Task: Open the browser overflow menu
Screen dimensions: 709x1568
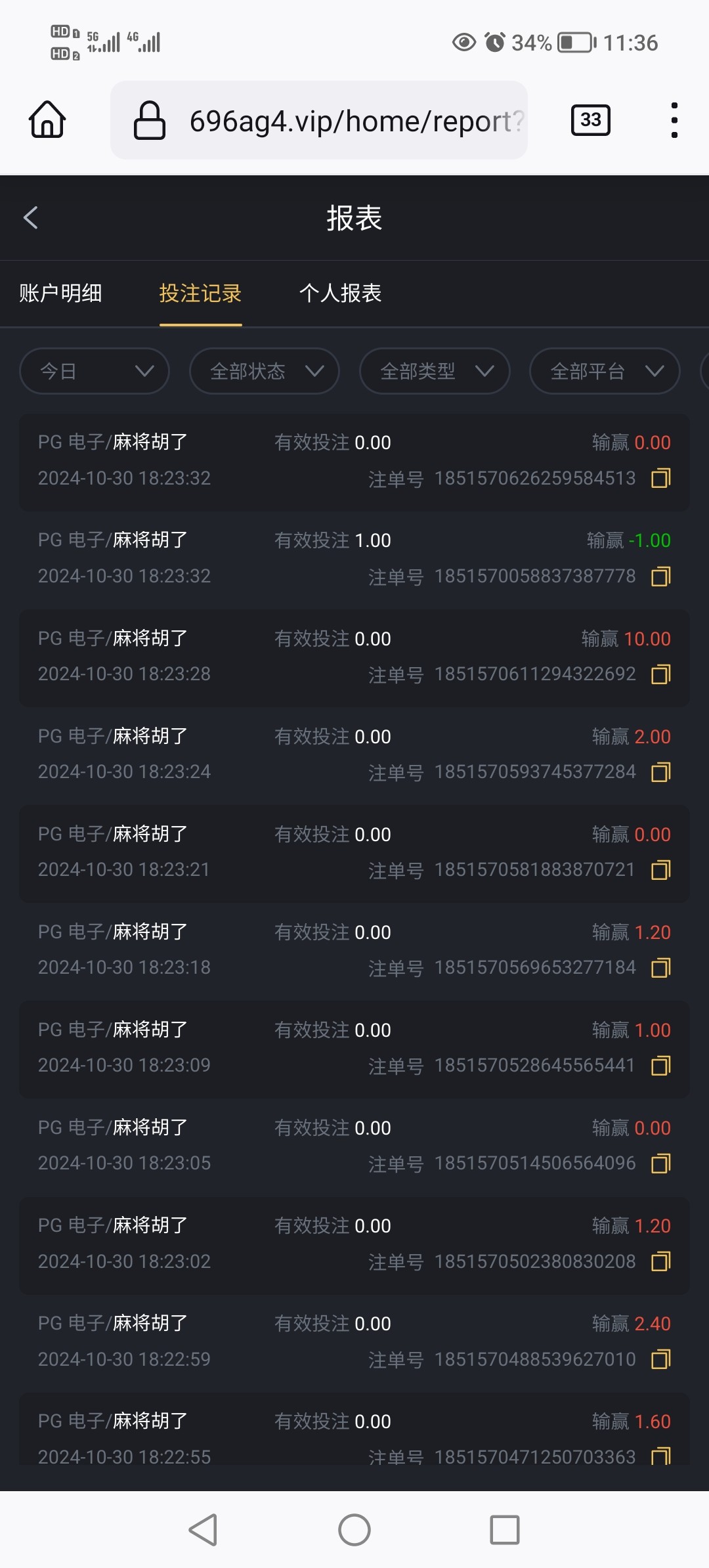Action: click(674, 120)
